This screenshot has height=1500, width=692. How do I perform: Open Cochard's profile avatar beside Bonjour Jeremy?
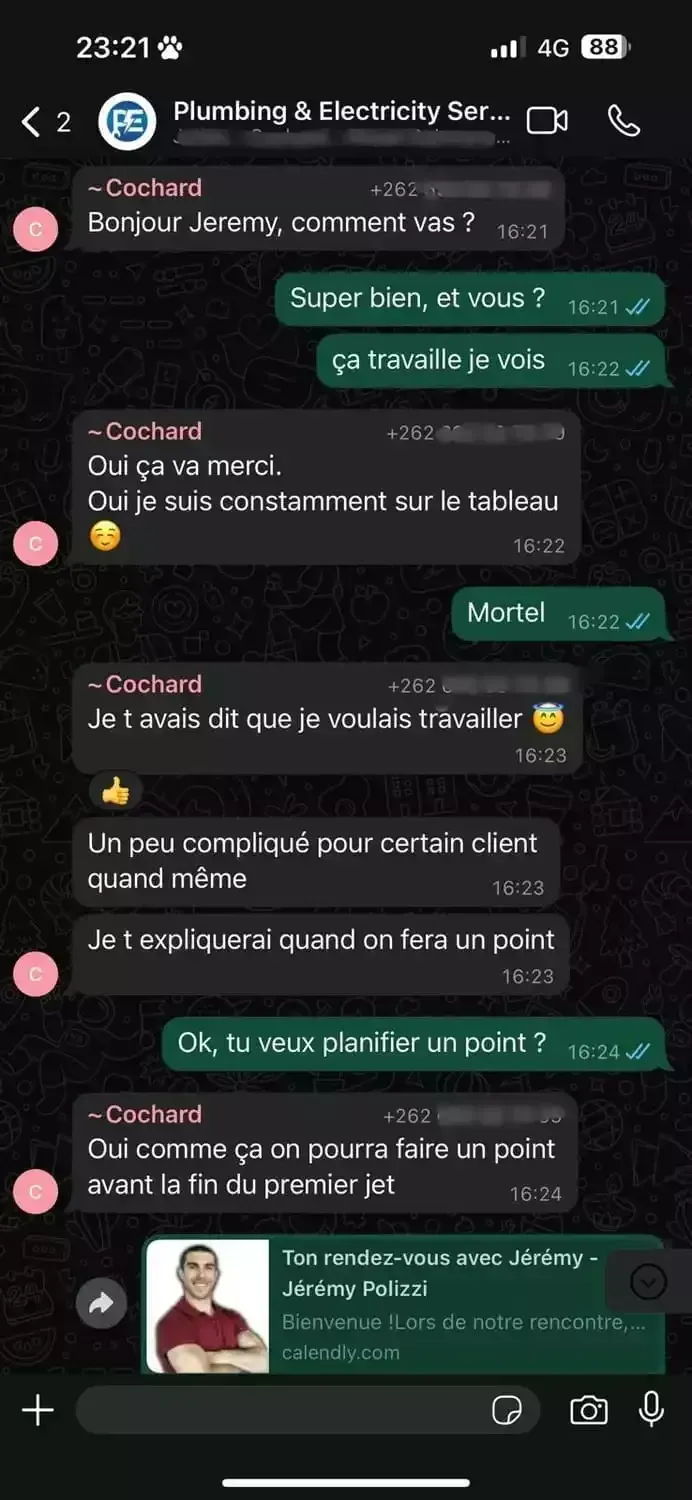click(36, 230)
